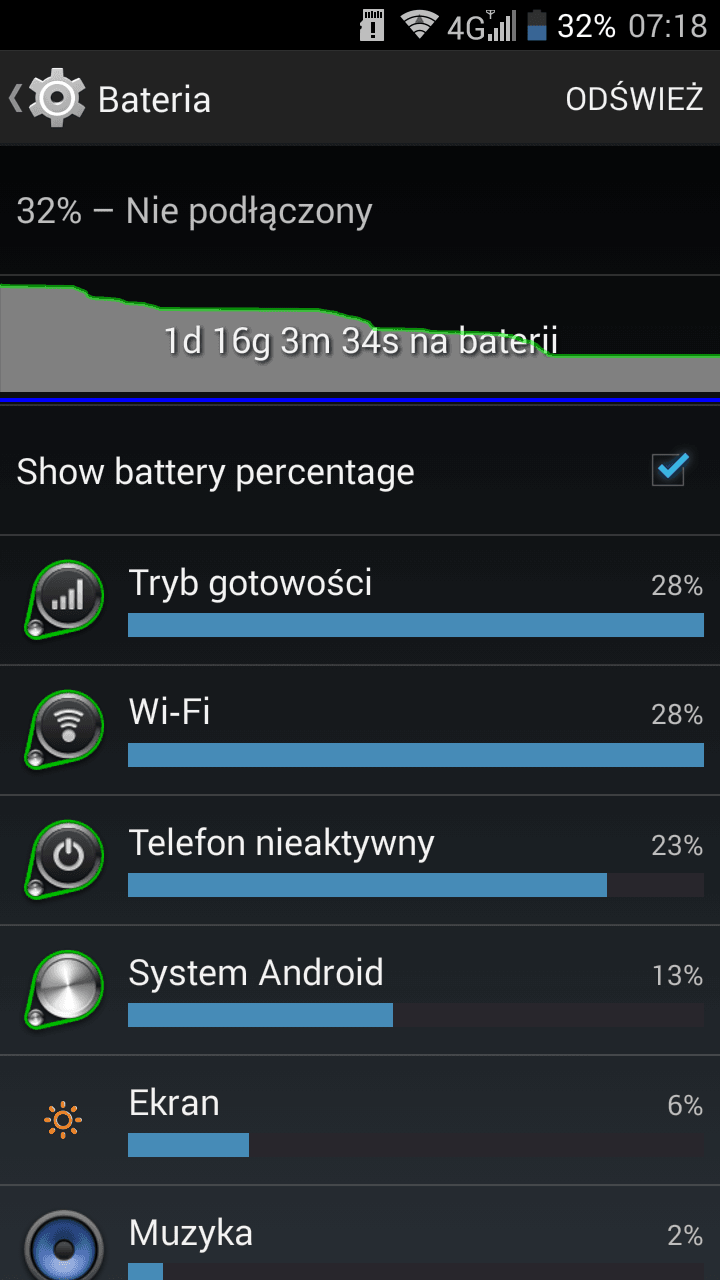The width and height of the screenshot is (720, 1280).
Task: Open Tryb gotowości usage details
Action: (x=360, y=601)
